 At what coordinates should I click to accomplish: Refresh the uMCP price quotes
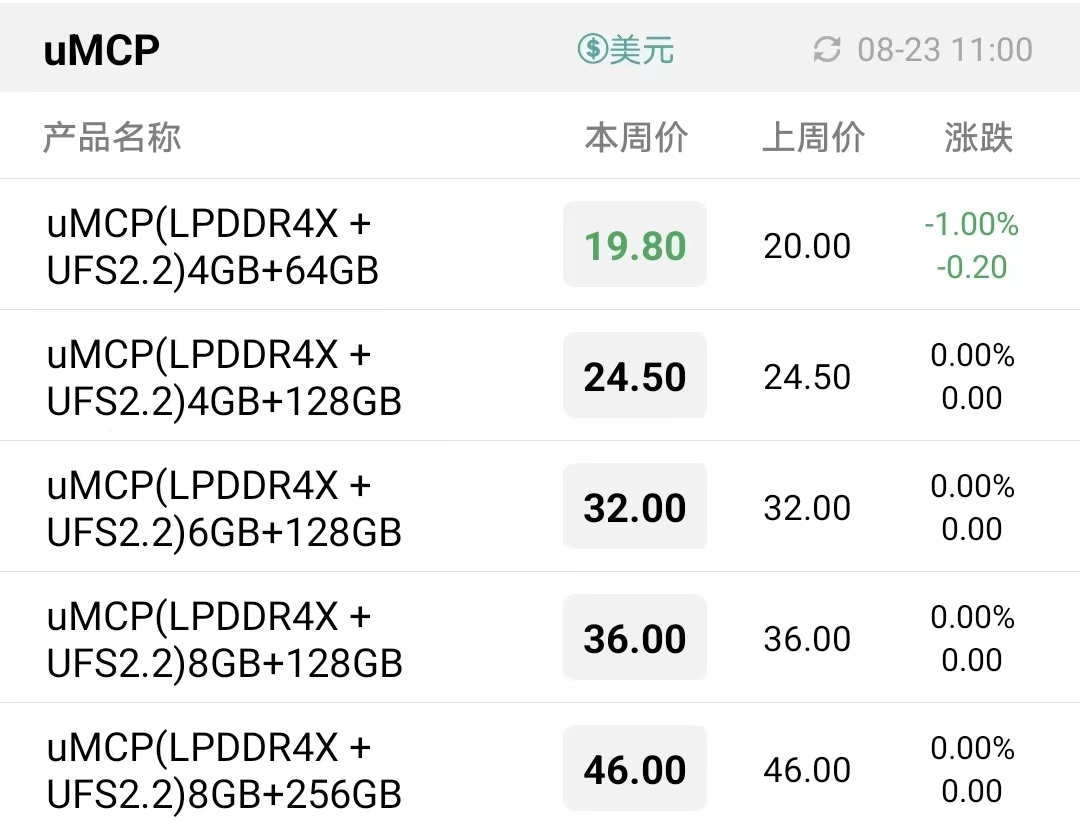pyautogui.click(x=827, y=49)
